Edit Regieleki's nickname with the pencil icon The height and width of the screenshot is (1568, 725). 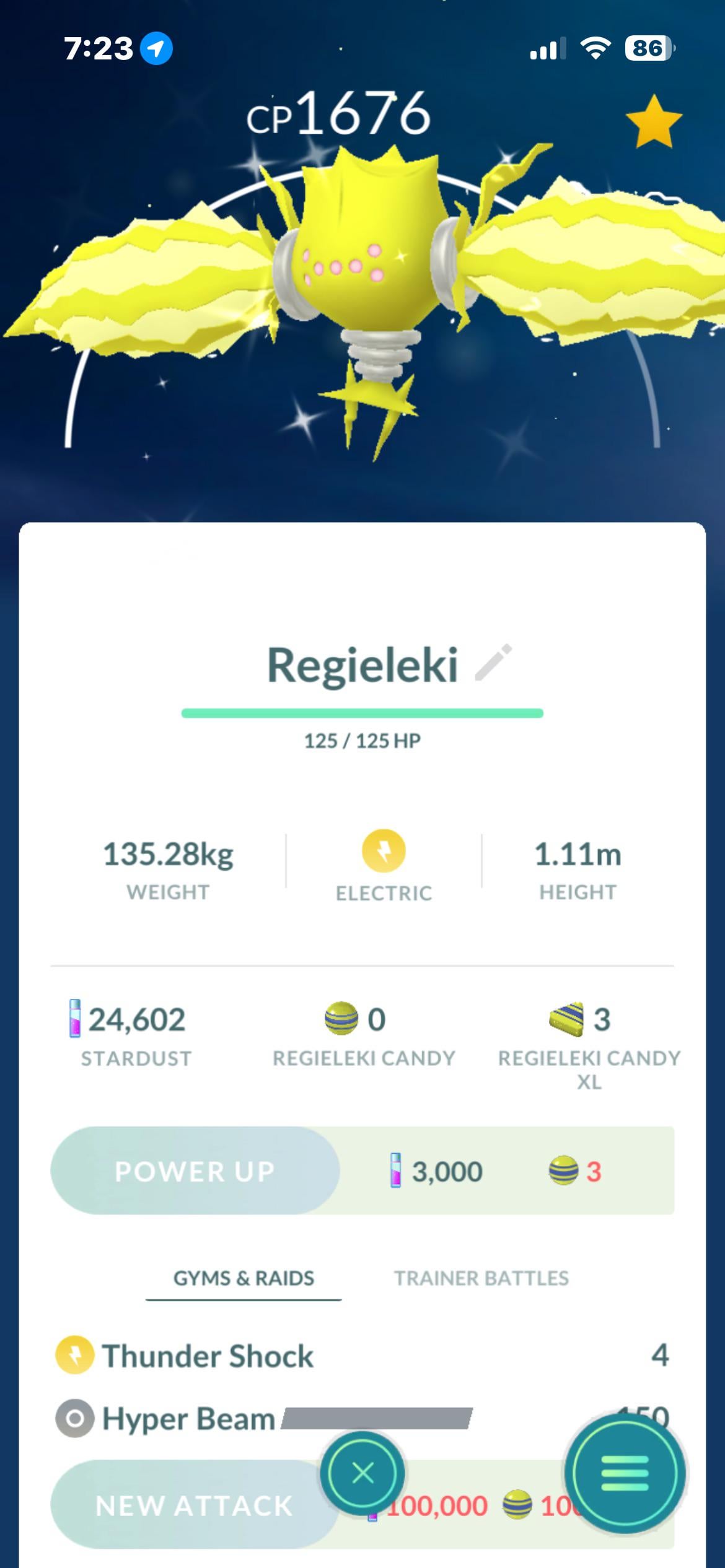point(494,663)
